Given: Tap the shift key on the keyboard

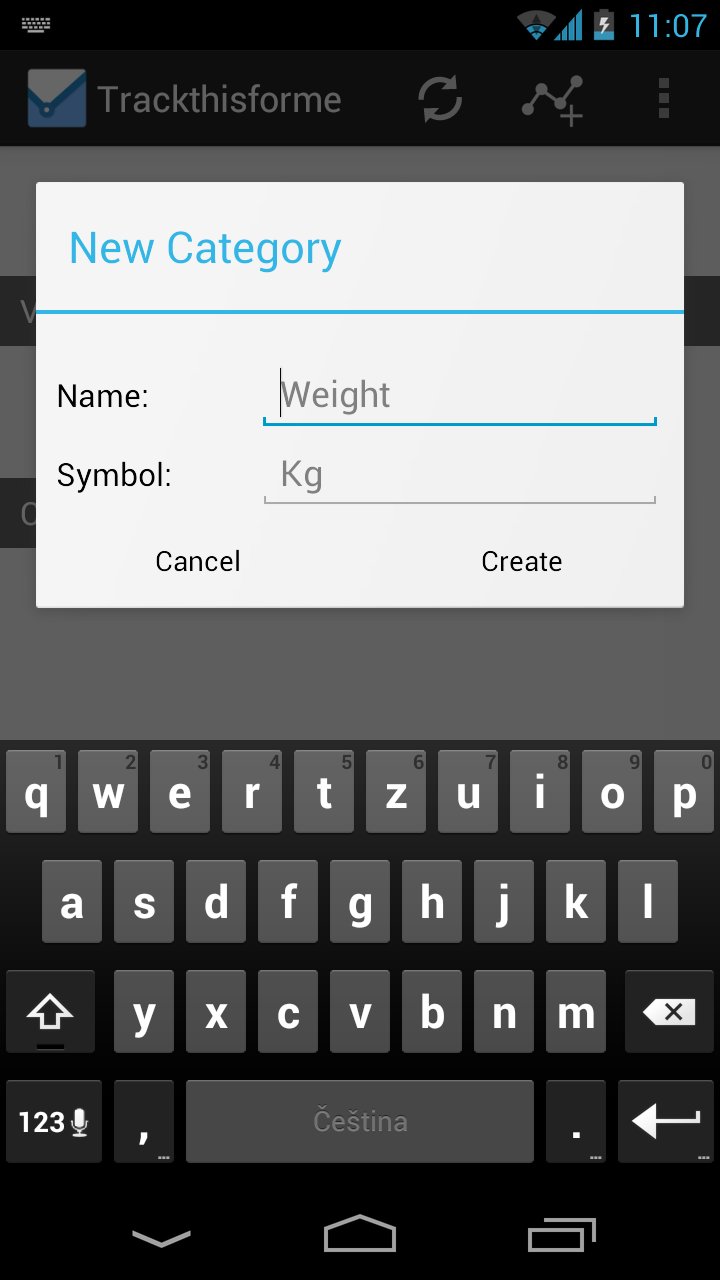Looking at the screenshot, I should click(x=50, y=1012).
